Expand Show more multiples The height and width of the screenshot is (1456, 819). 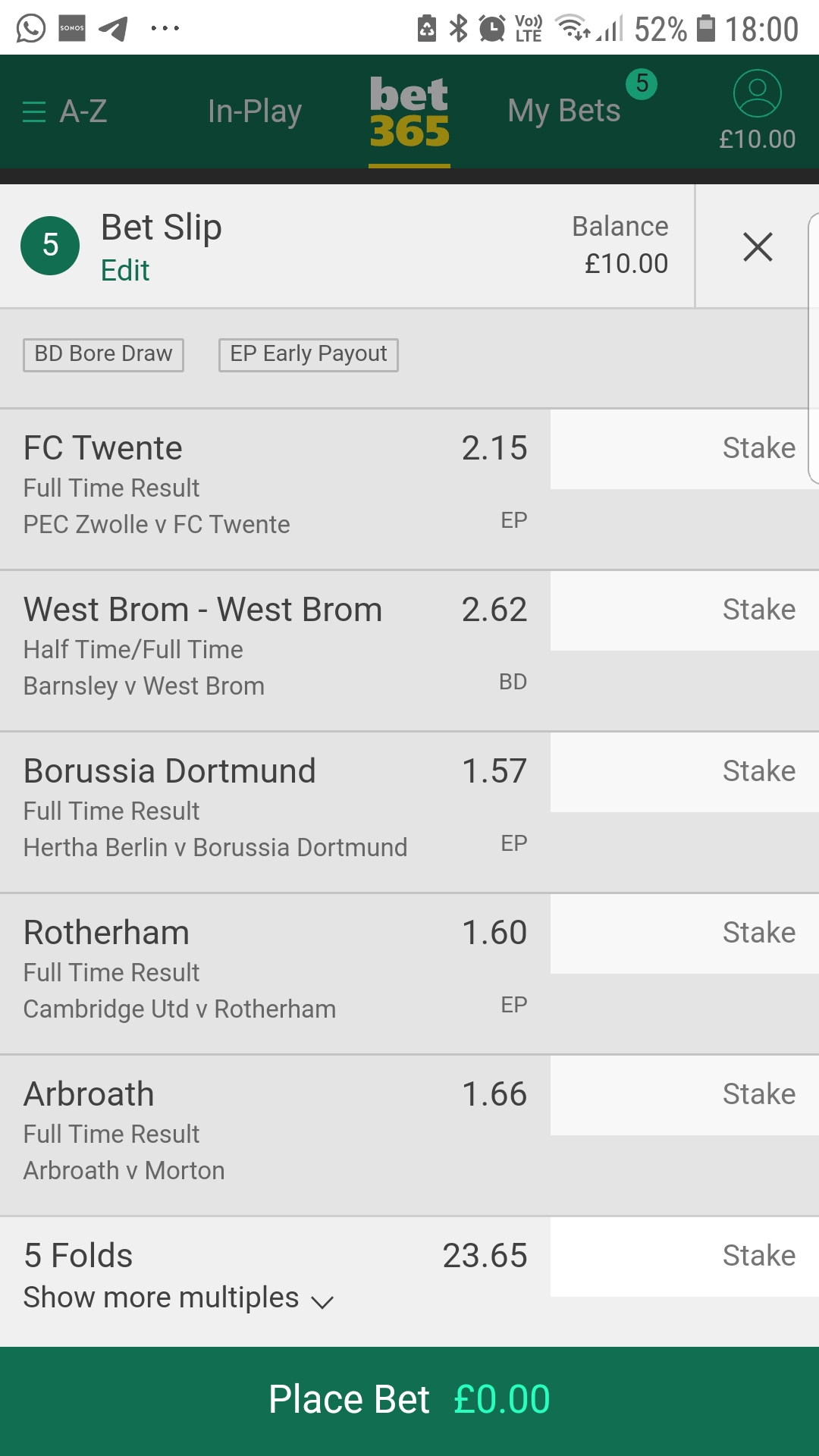point(178,1298)
